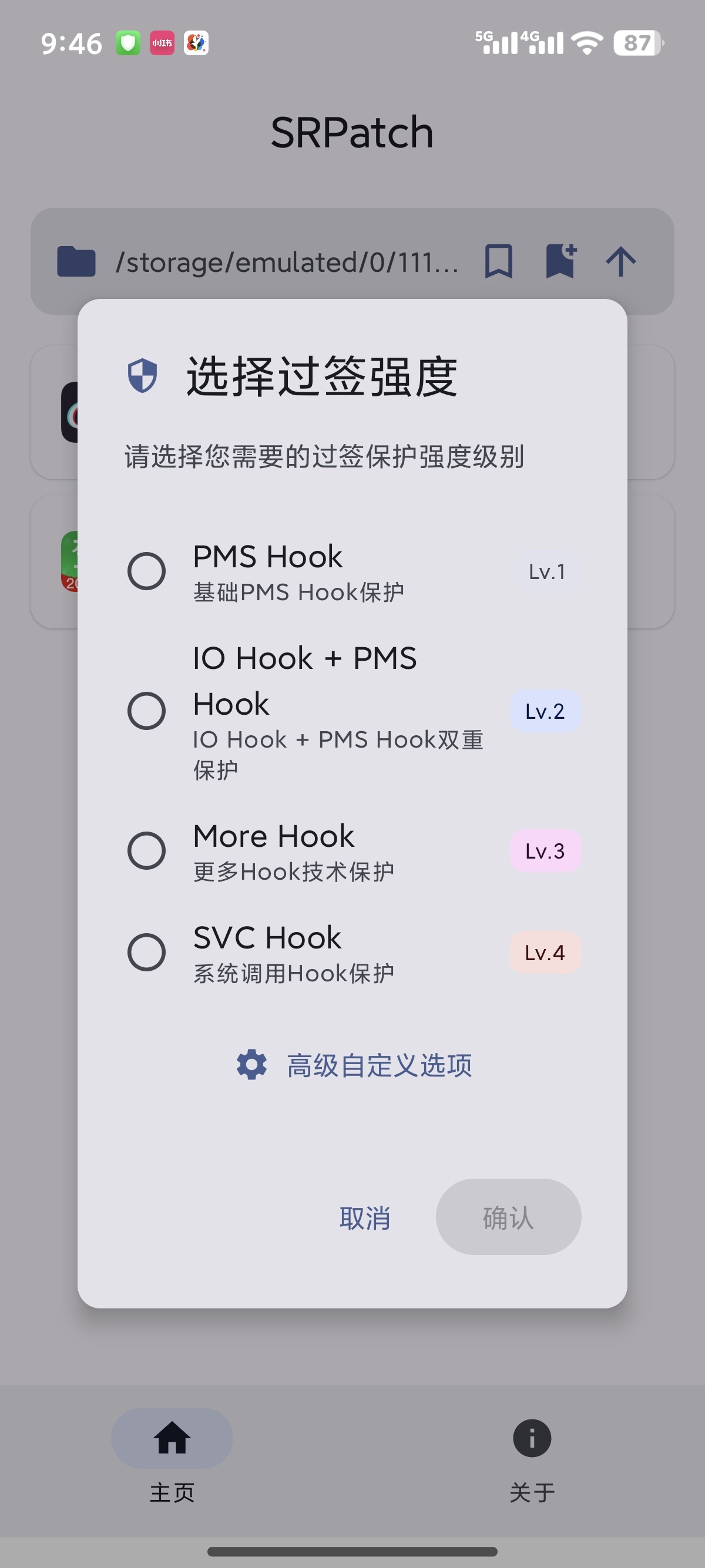Screen dimensions: 705x1568
Task: Choose IO Hook + PMS Hook Lv.2
Action: click(x=147, y=711)
